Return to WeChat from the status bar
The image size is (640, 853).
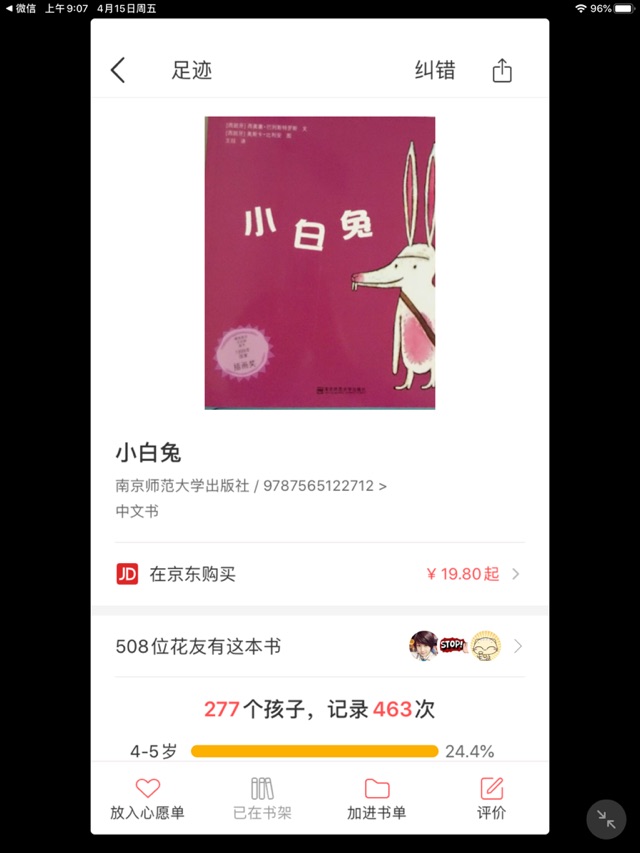(19, 8)
